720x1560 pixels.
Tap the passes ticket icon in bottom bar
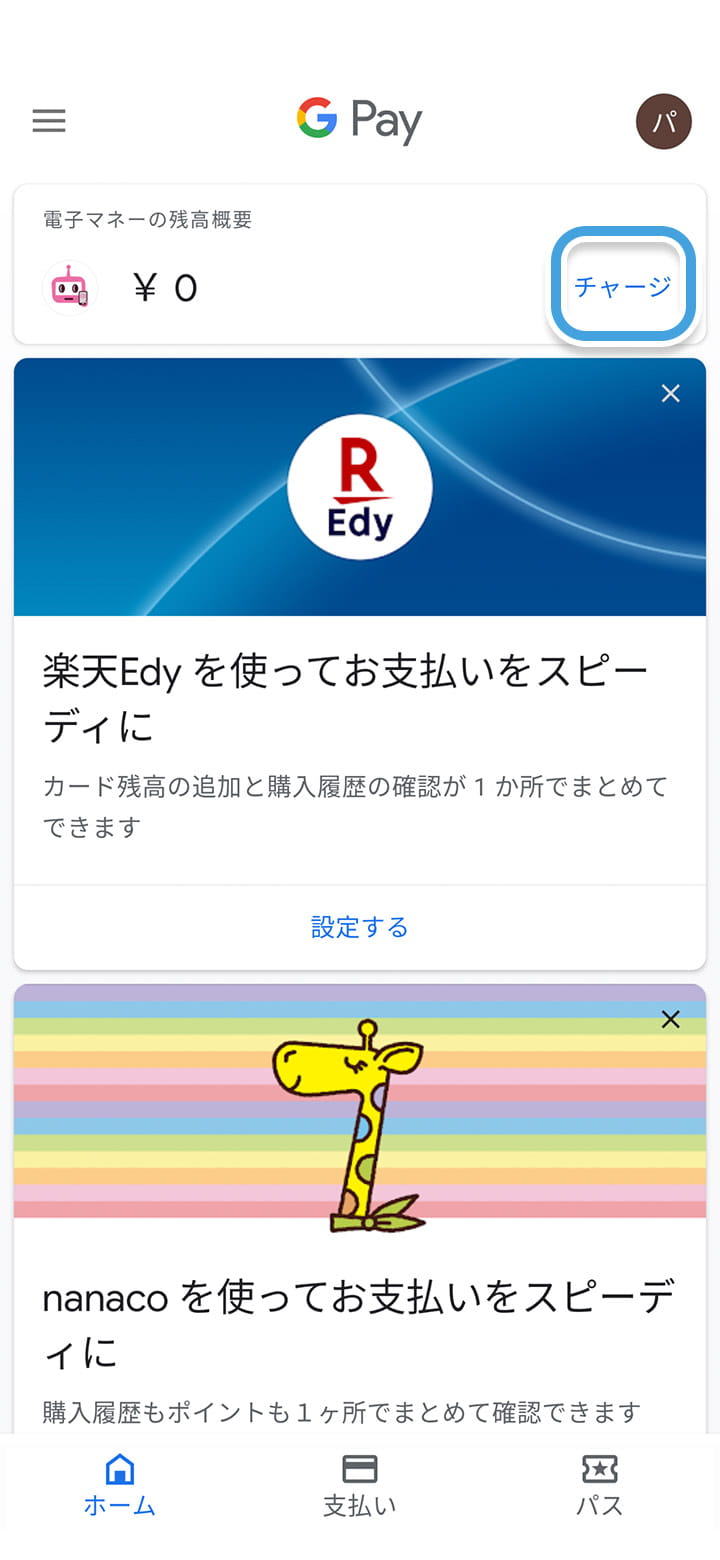(x=599, y=1471)
